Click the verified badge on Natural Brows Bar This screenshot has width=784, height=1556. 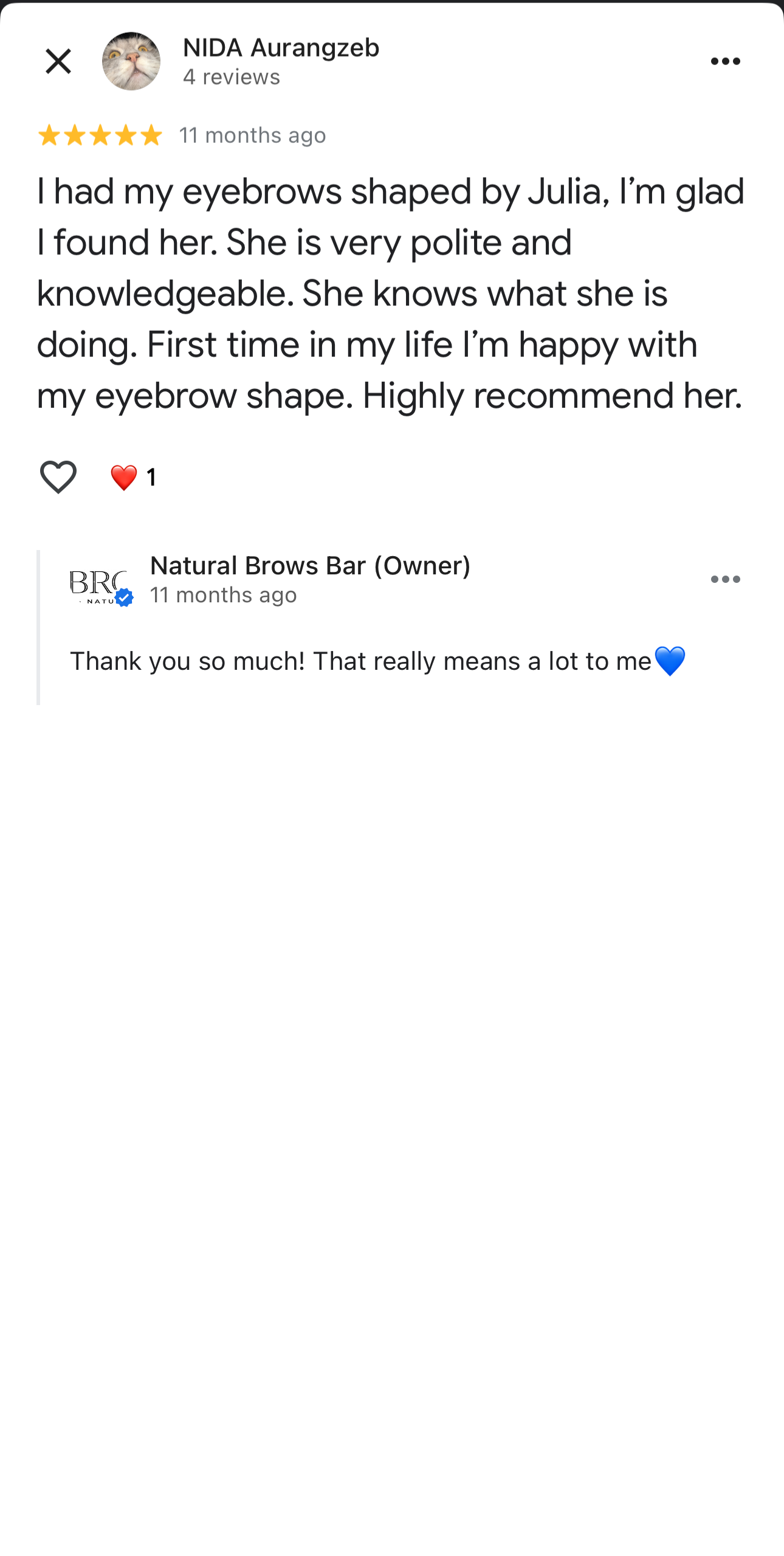pyautogui.click(x=125, y=596)
